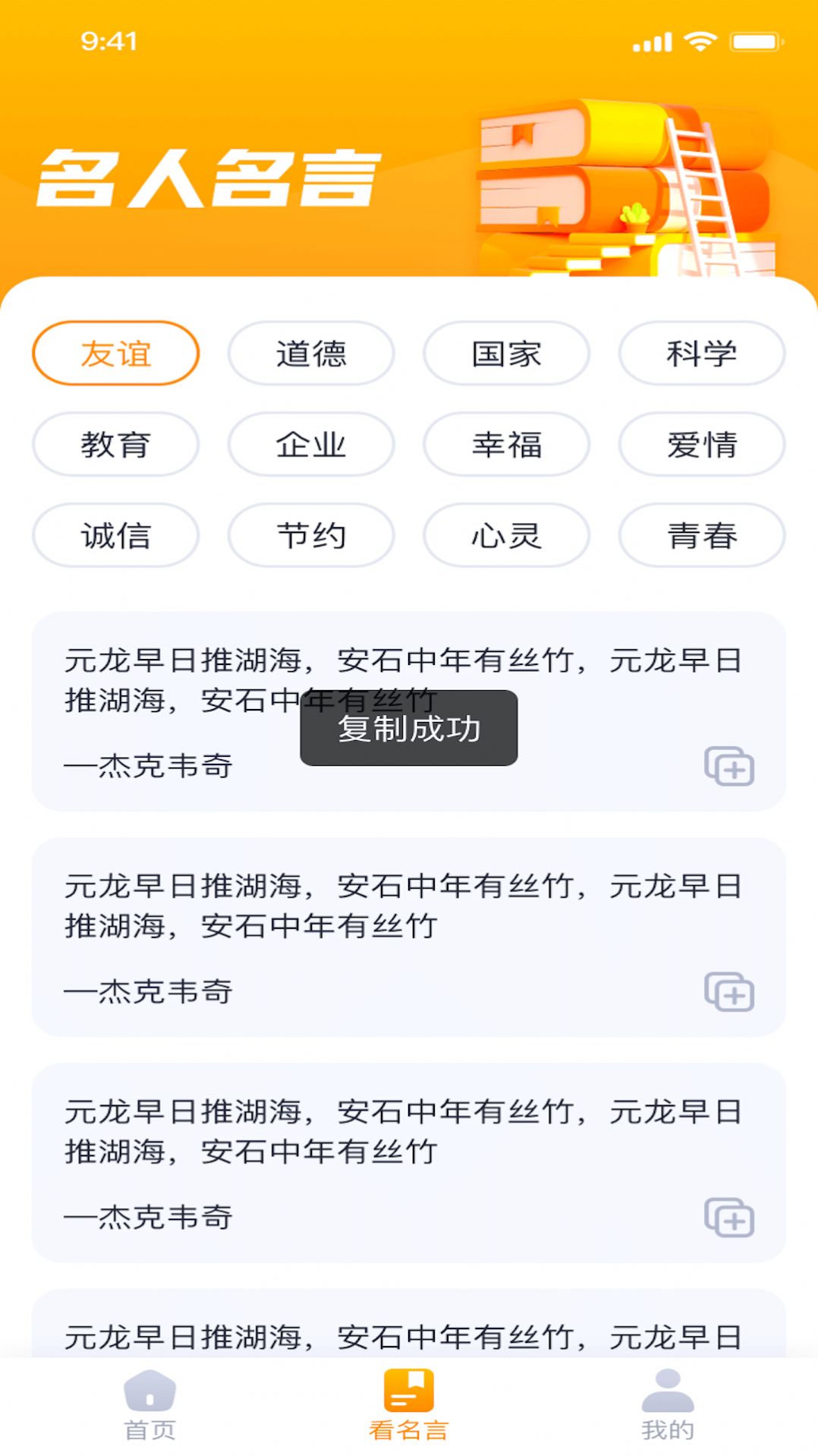The height and width of the screenshot is (1456, 818).
Task: Choose the 心灵 category chip
Action: click(505, 536)
